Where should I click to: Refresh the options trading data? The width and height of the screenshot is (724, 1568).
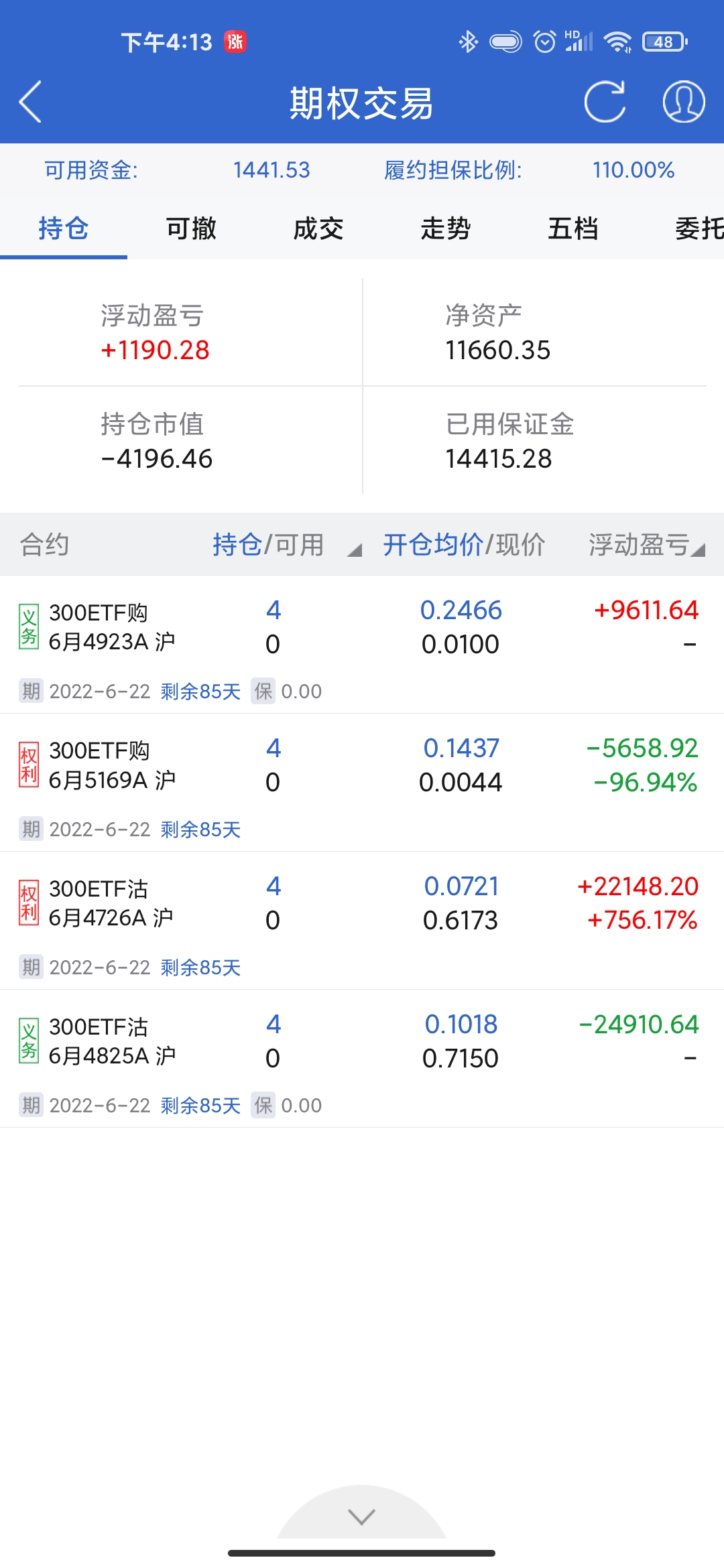click(x=605, y=102)
